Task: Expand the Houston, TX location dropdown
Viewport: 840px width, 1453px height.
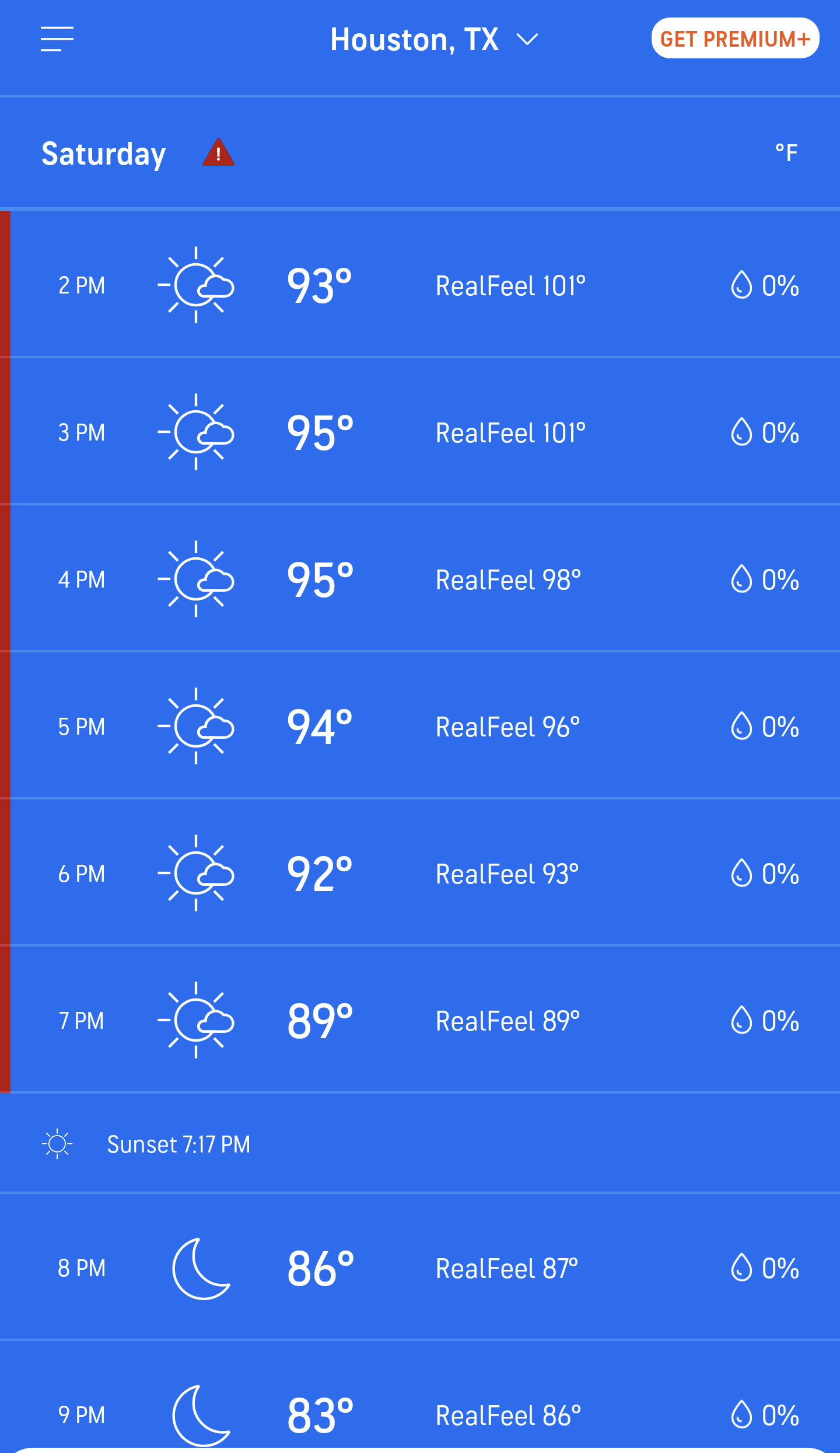Action: coord(434,40)
